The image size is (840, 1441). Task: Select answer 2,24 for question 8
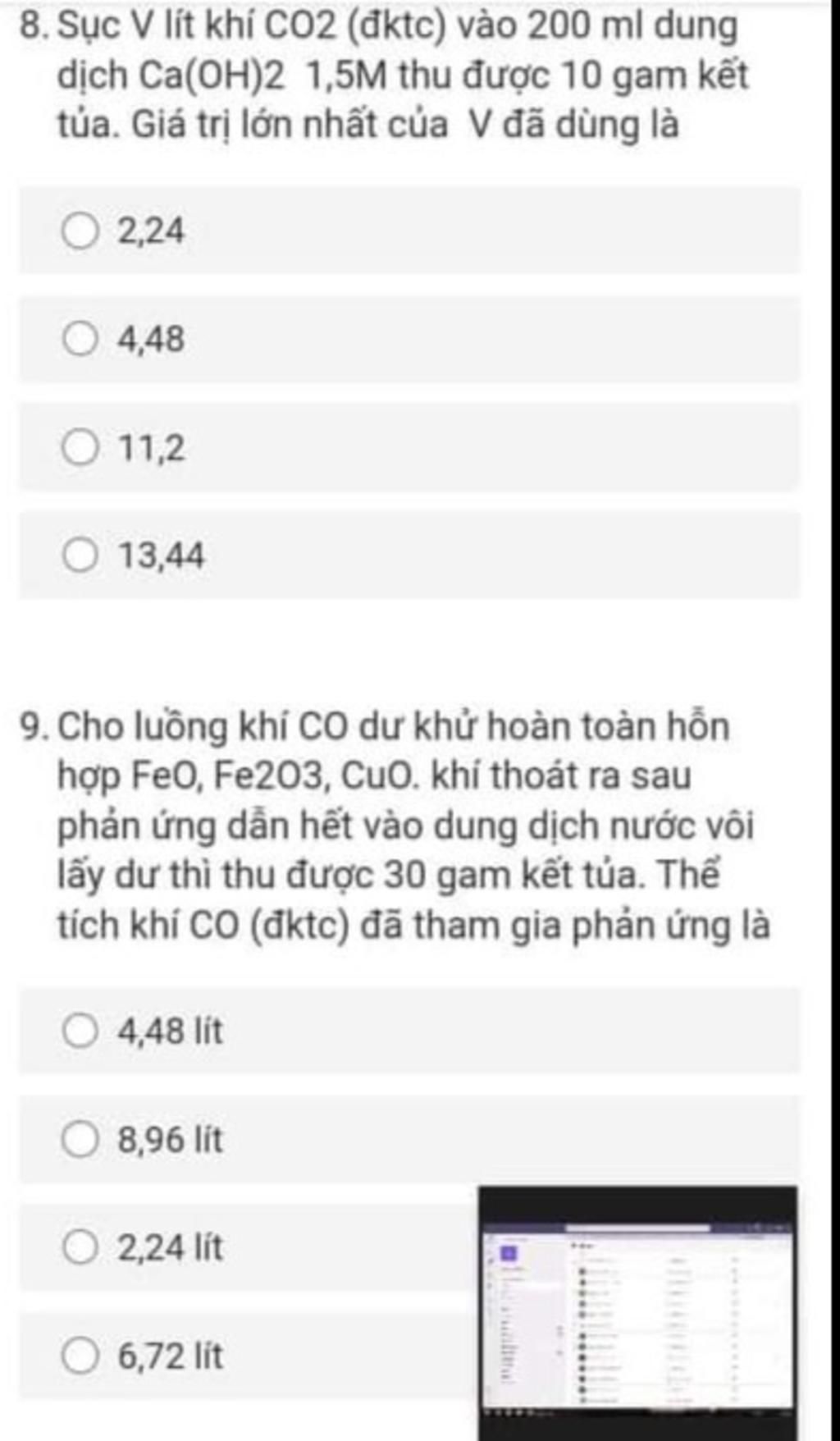(80, 231)
